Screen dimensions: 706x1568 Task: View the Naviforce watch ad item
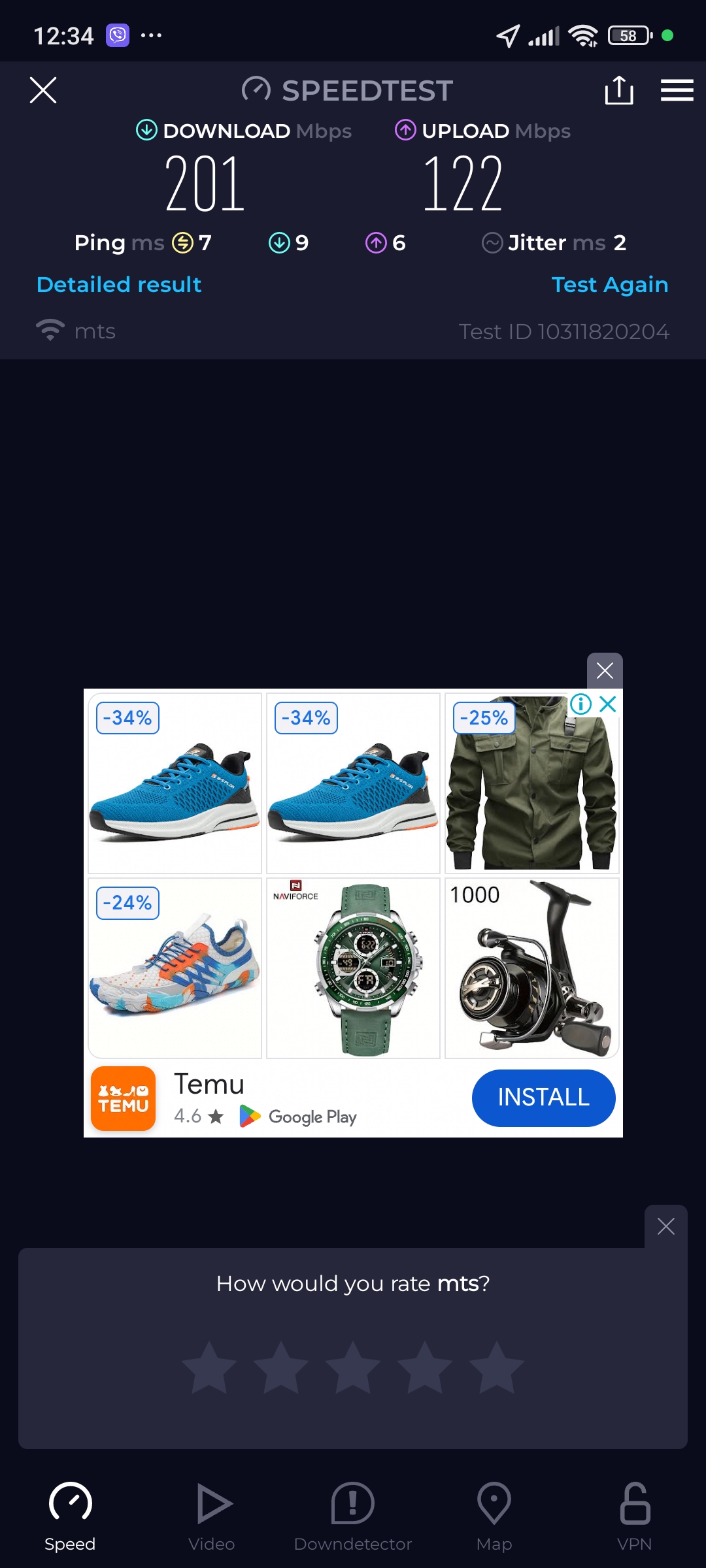point(353,968)
